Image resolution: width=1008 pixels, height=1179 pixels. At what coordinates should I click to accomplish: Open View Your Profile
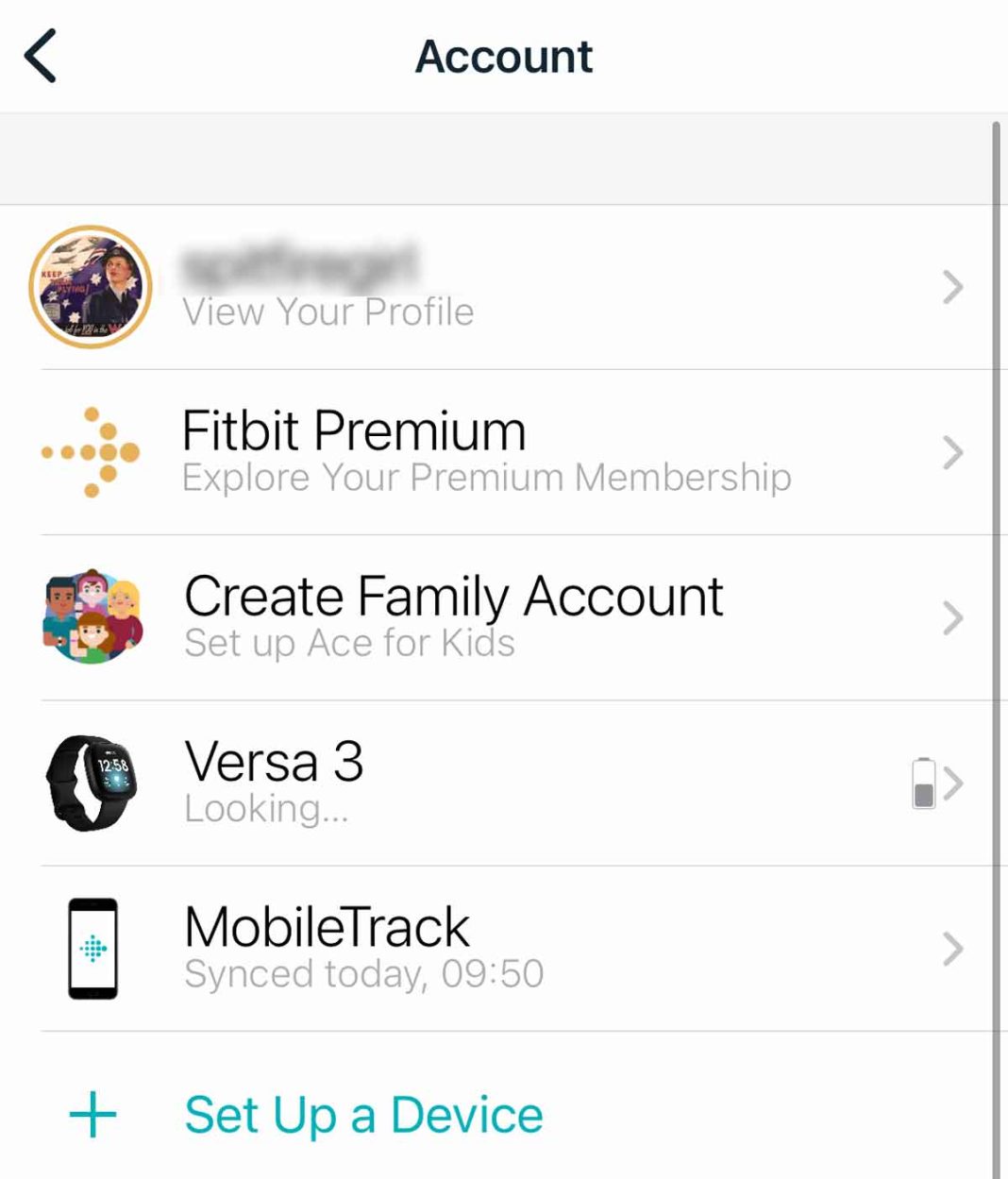coord(328,312)
